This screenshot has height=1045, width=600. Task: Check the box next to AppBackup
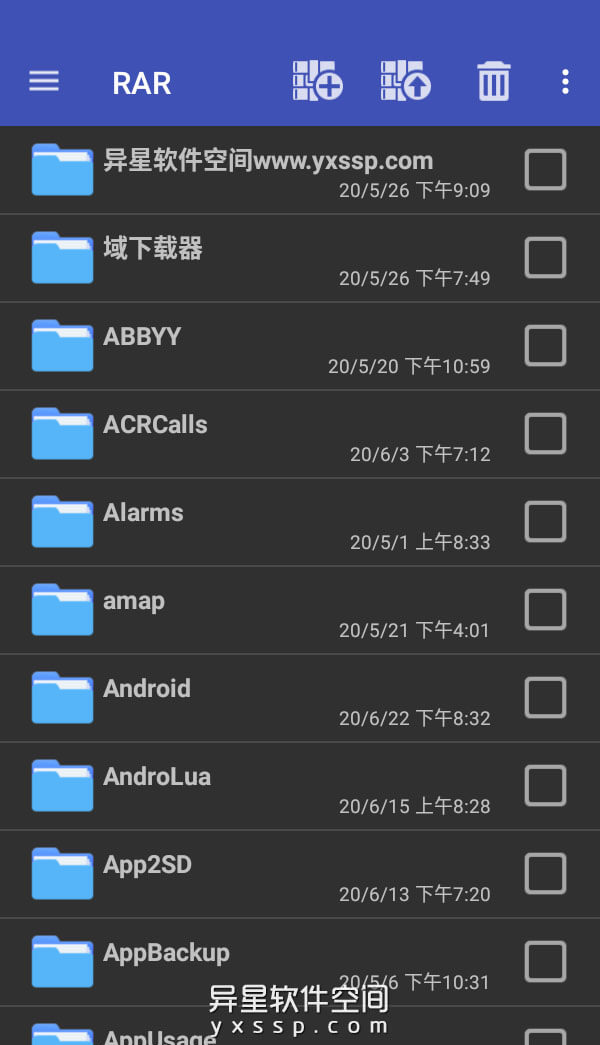coord(545,962)
